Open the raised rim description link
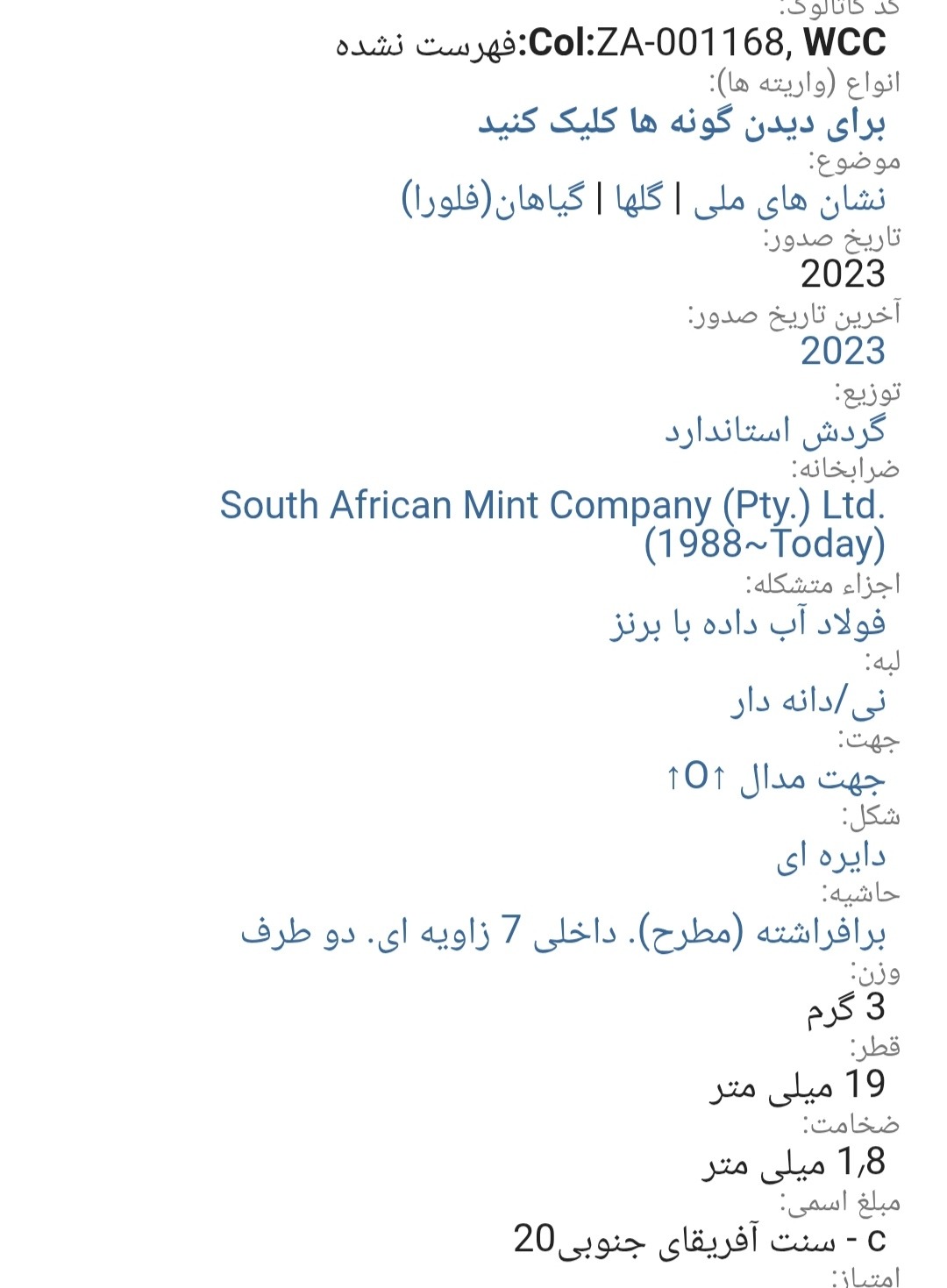This screenshot has width=947, height=1288. (563, 932)
